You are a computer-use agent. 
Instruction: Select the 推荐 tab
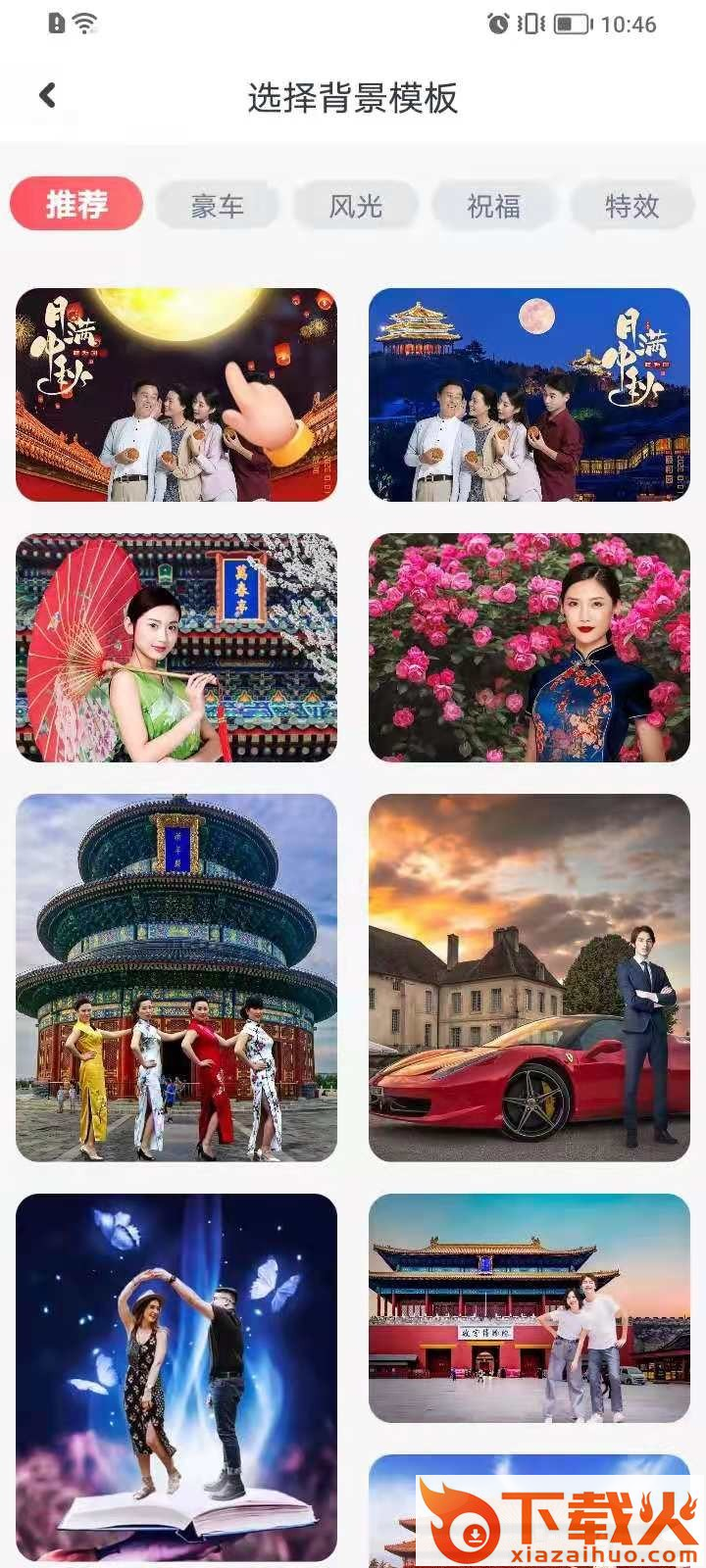76,205
